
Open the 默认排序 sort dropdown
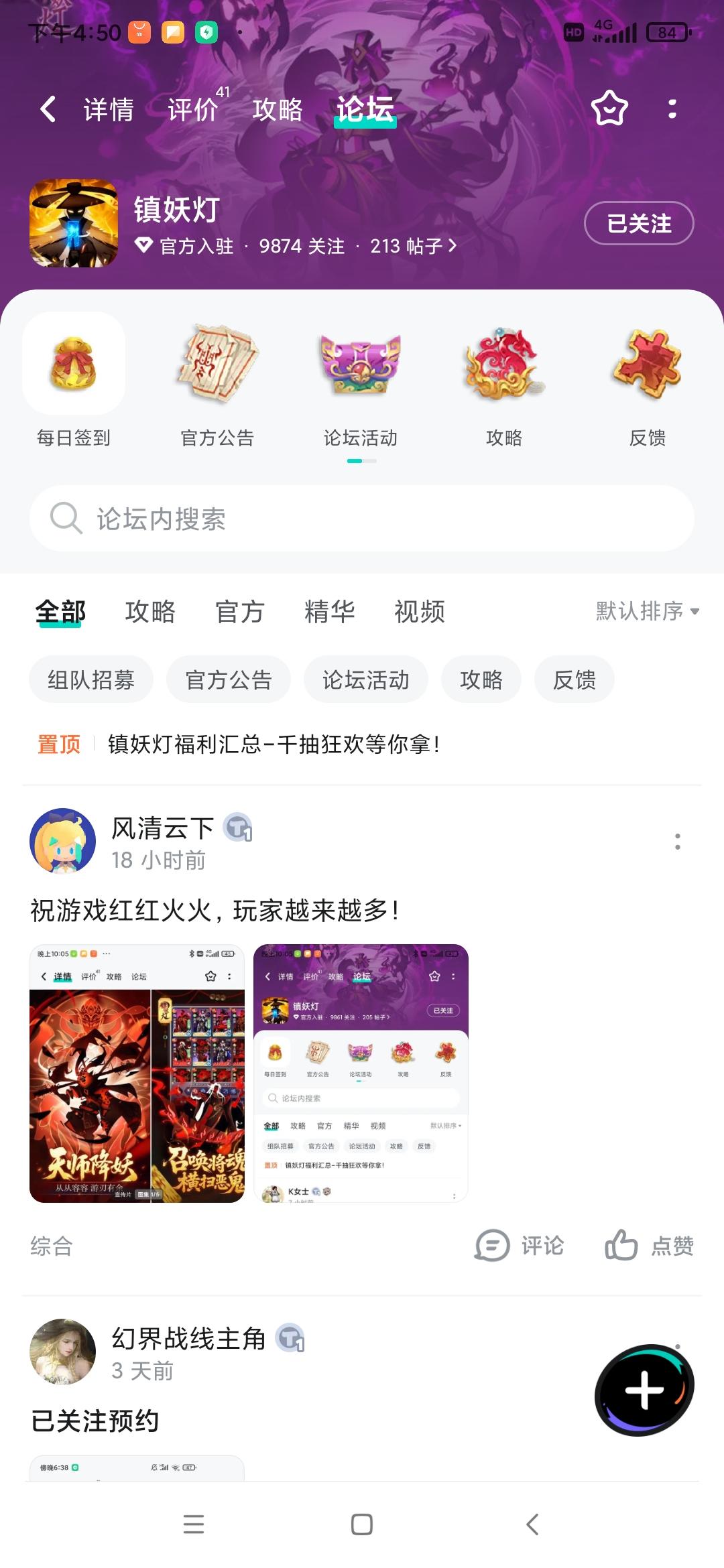(642, 612)
